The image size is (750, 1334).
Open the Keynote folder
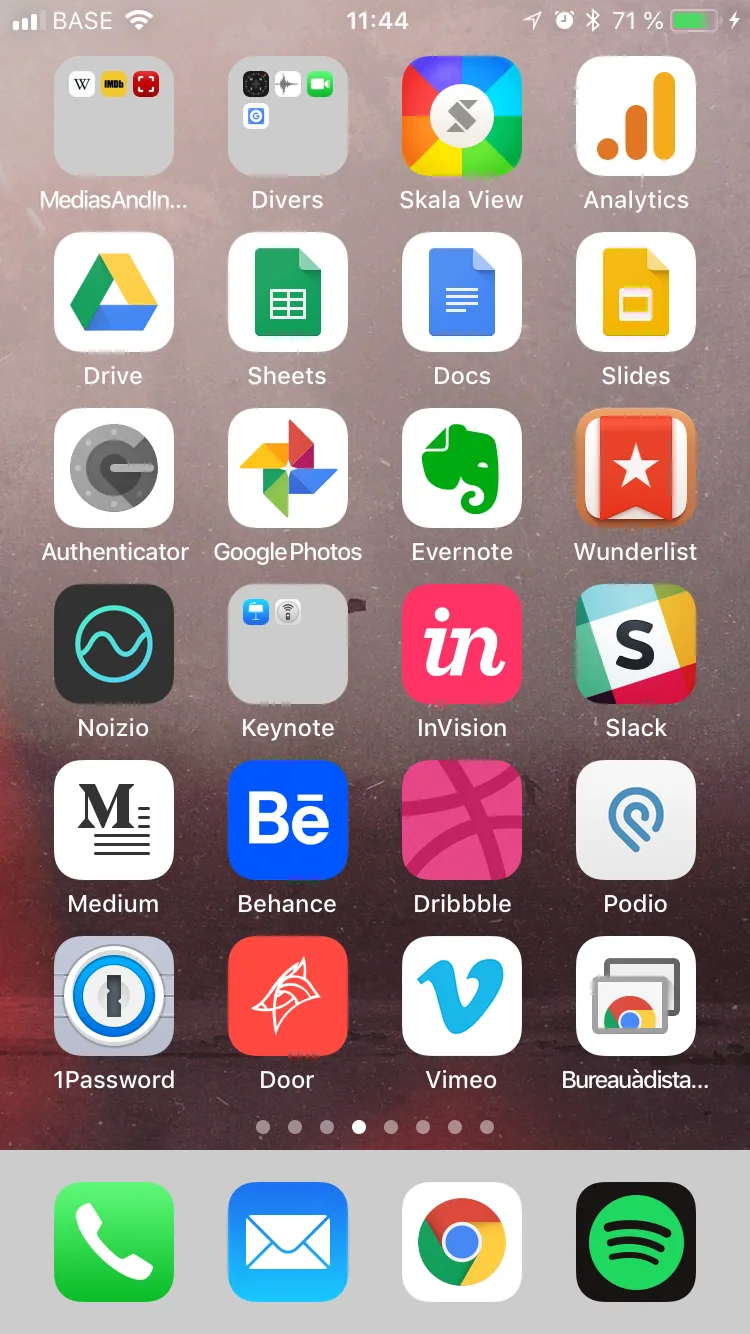pyautogui.click(x=288, y=644)
